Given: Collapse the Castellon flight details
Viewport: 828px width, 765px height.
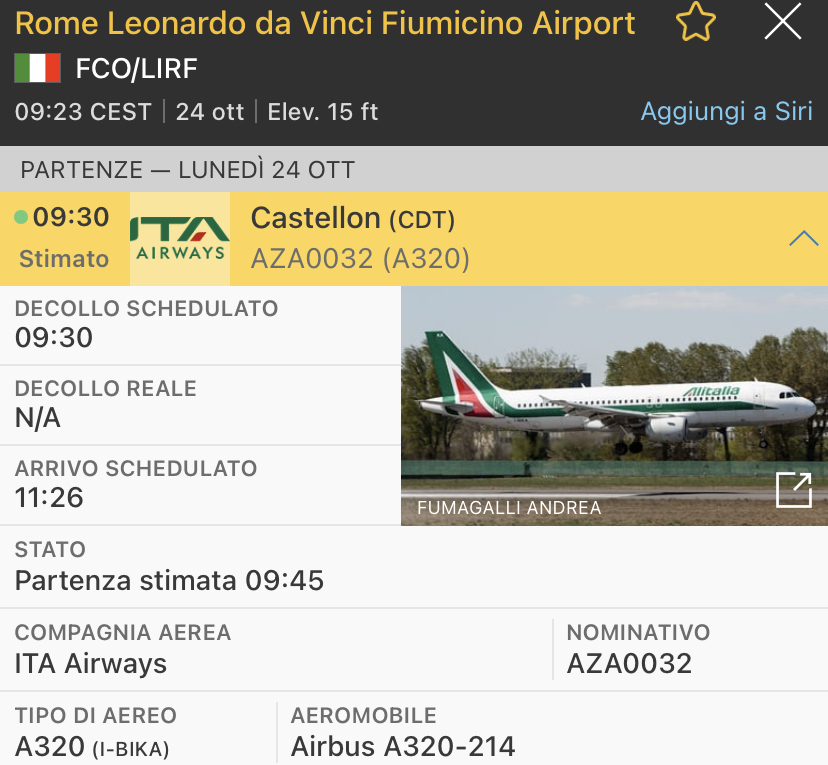Looking at the screenshot, I should coord(803,238).
